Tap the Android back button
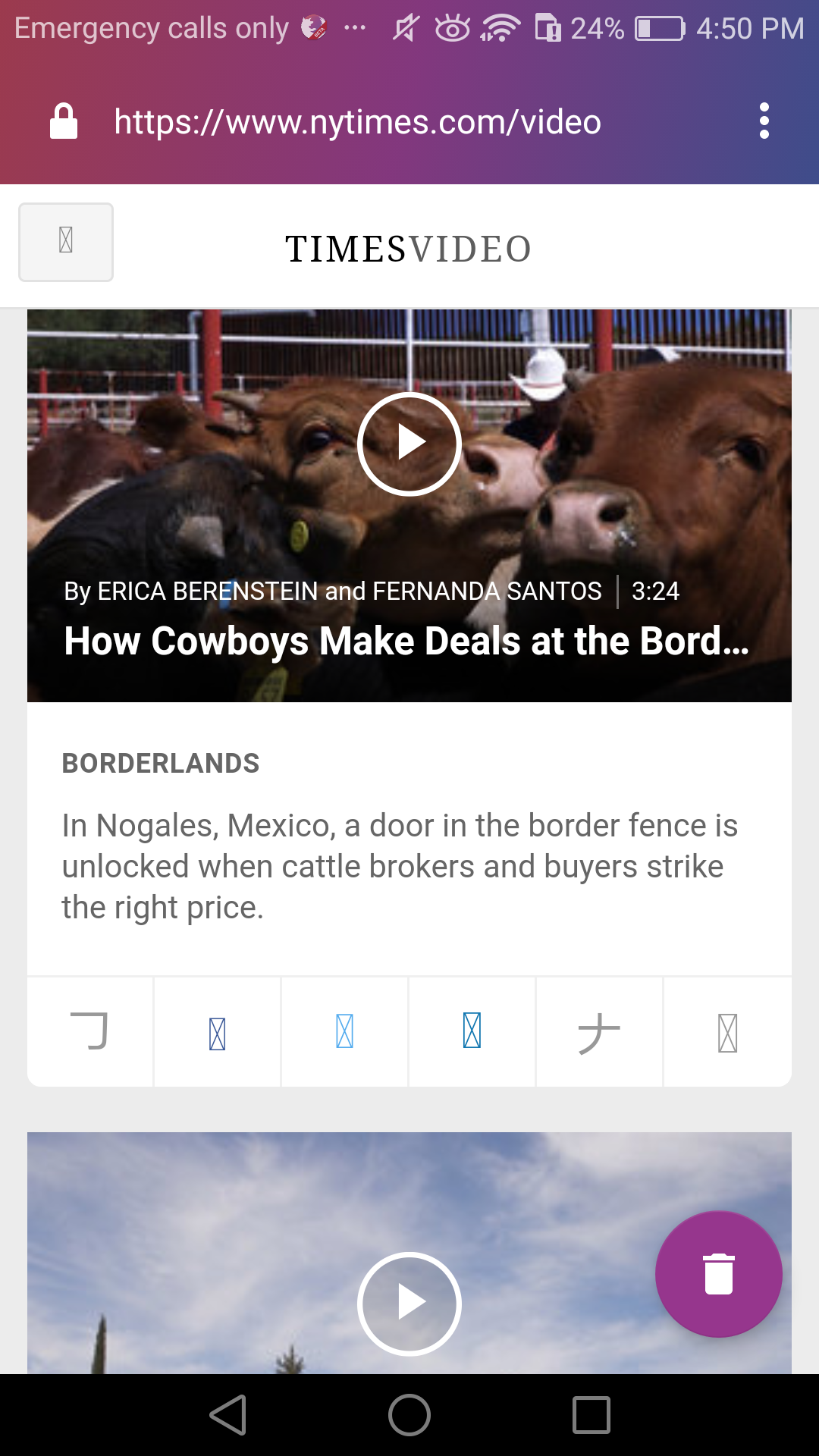819x1456 pixels. (227, 1415)
